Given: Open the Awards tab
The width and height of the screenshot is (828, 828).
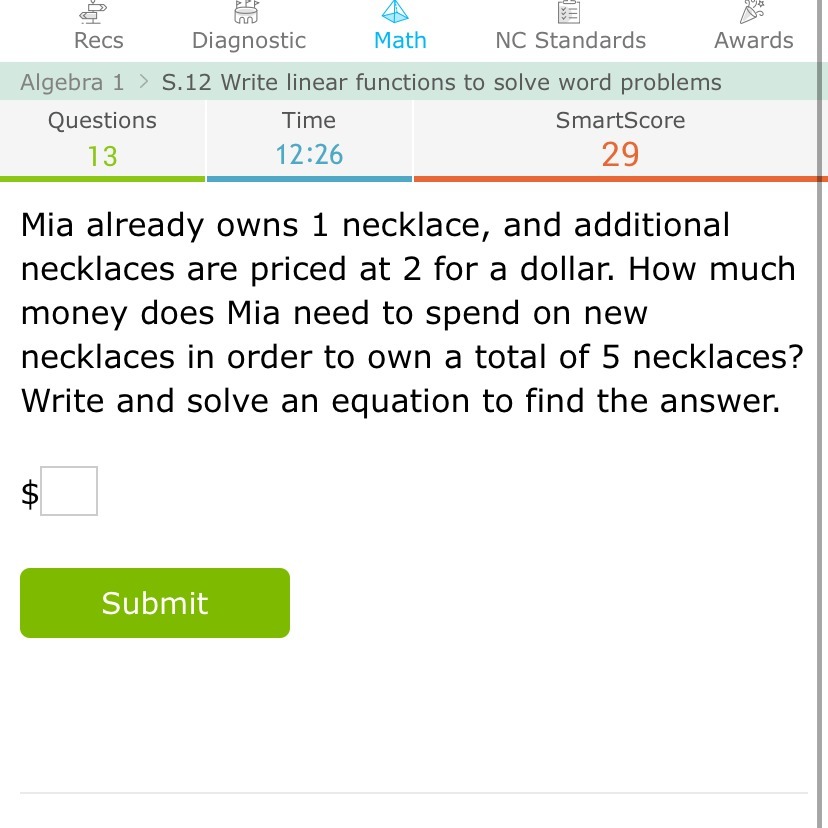Looking at the screenshot, I should pyautogui.click(x=753, y=30).
